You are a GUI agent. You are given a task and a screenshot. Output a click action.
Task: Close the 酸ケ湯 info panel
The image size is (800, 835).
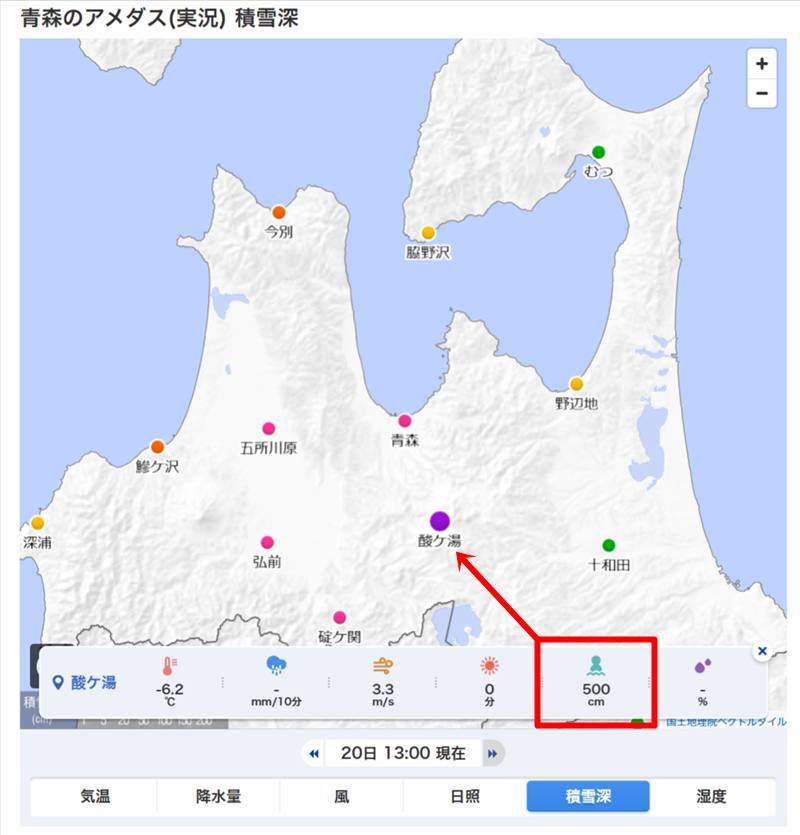click(762, 651)
